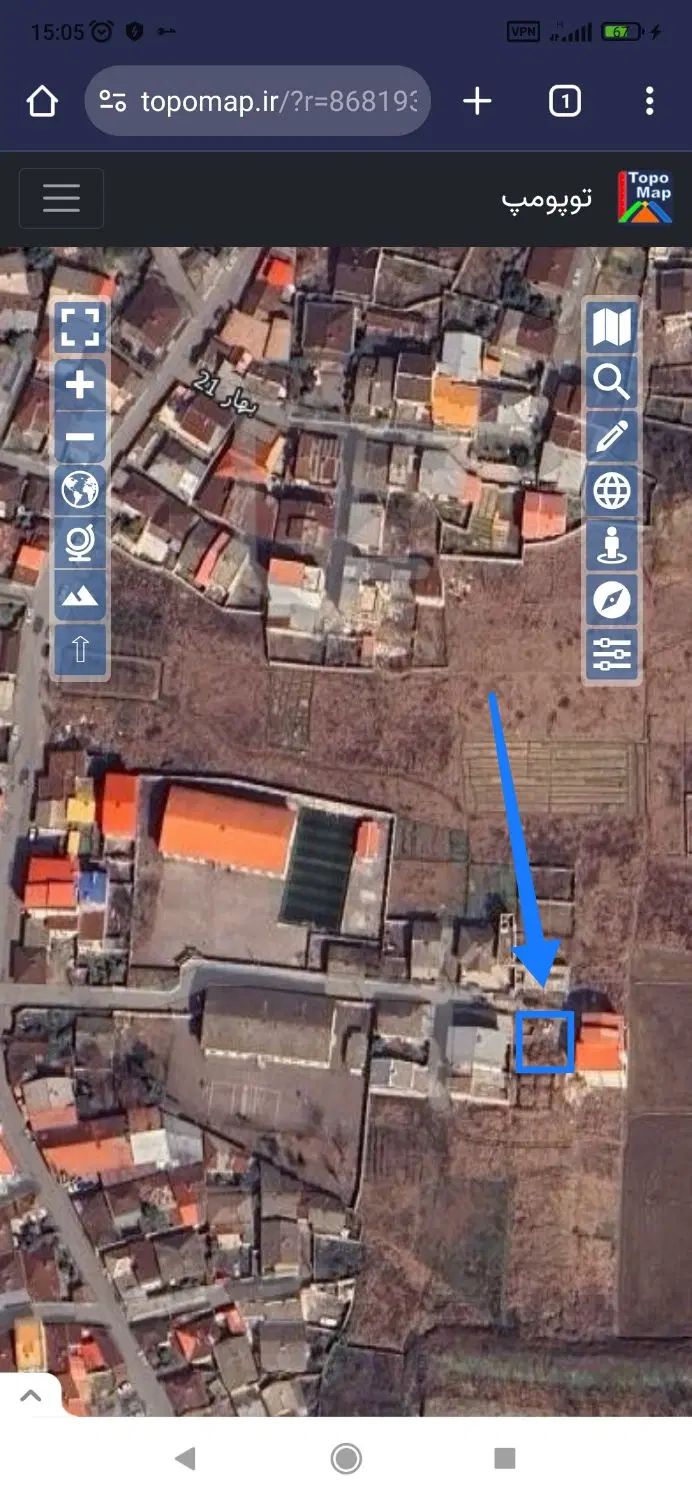Zoom in on the map
Screen dimensions: 692x1500
[80, 384]
